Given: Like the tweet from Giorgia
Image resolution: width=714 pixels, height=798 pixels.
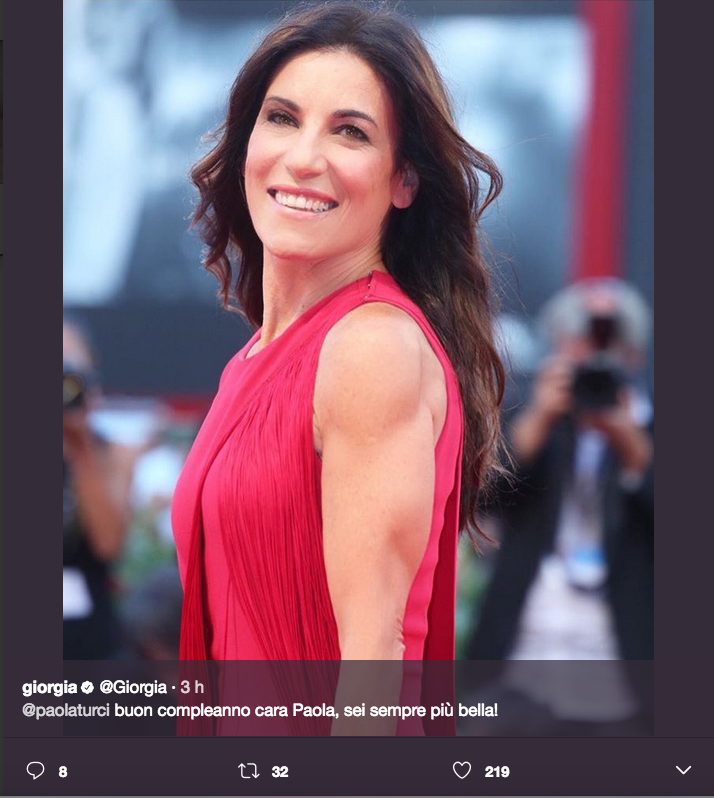Looking at the screenshot, I should (462, 770).
